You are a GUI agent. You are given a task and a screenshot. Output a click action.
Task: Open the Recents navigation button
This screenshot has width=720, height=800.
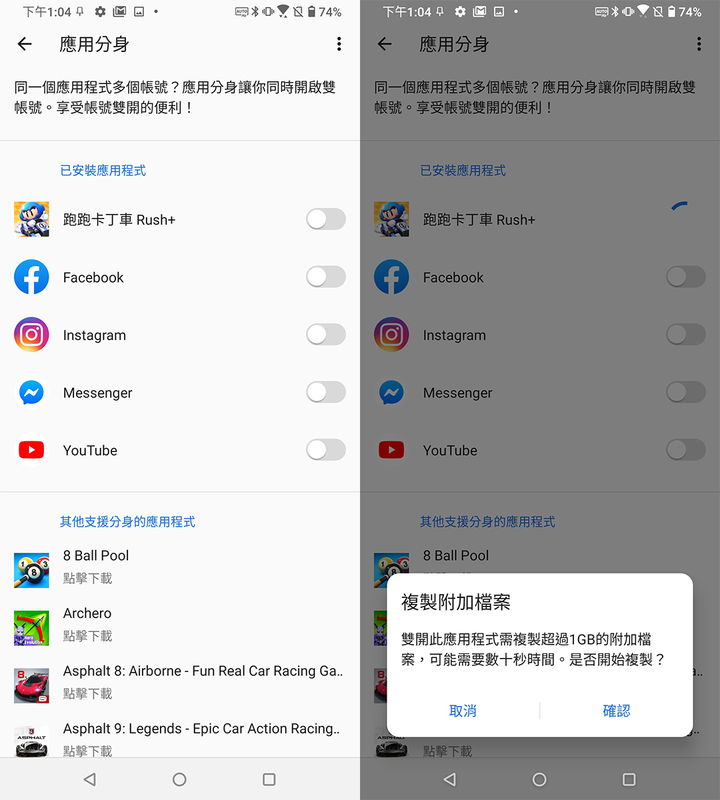click(x=269, y=779)
